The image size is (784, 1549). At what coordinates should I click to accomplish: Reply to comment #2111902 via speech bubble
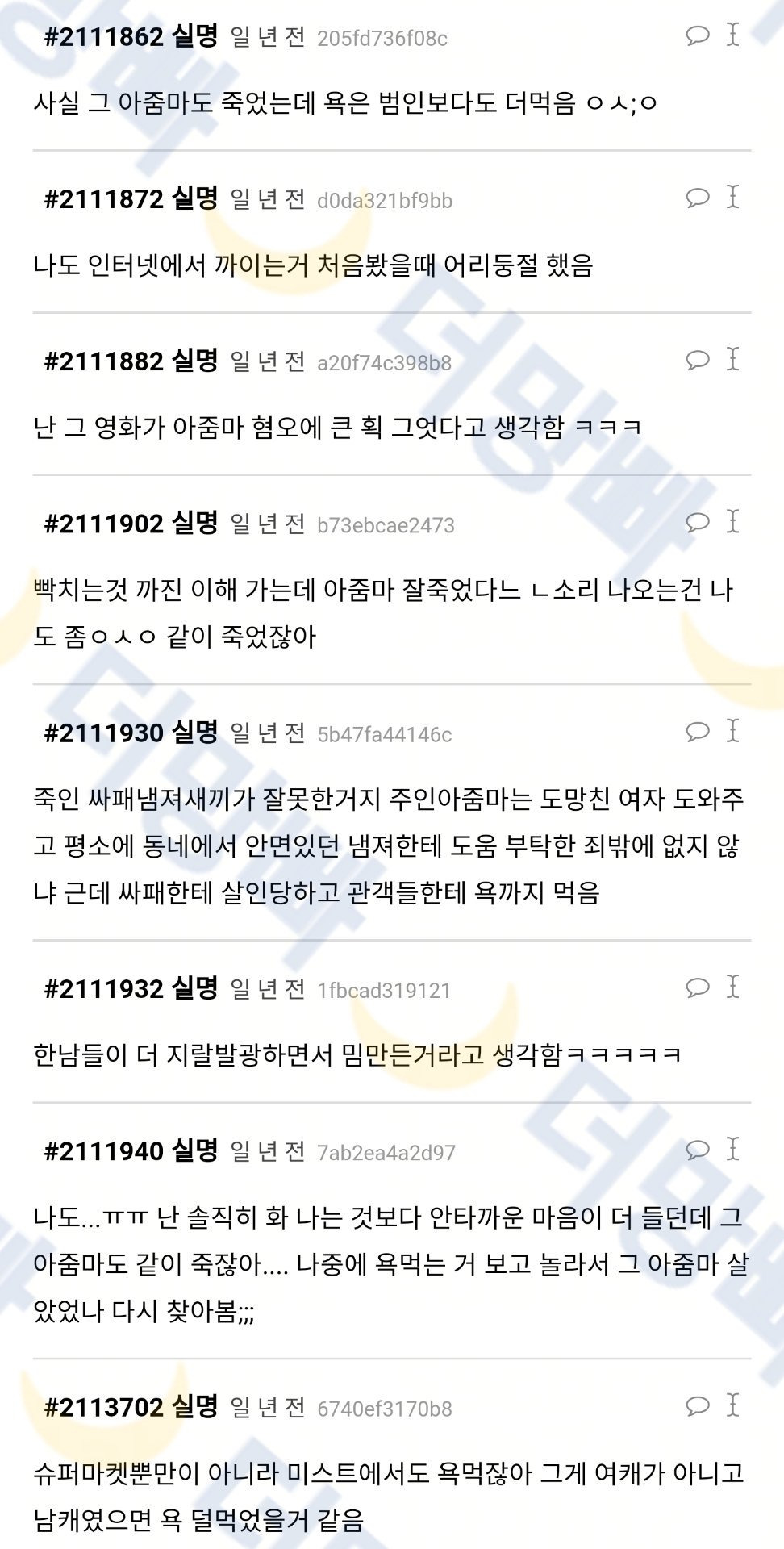coord(698,522)
